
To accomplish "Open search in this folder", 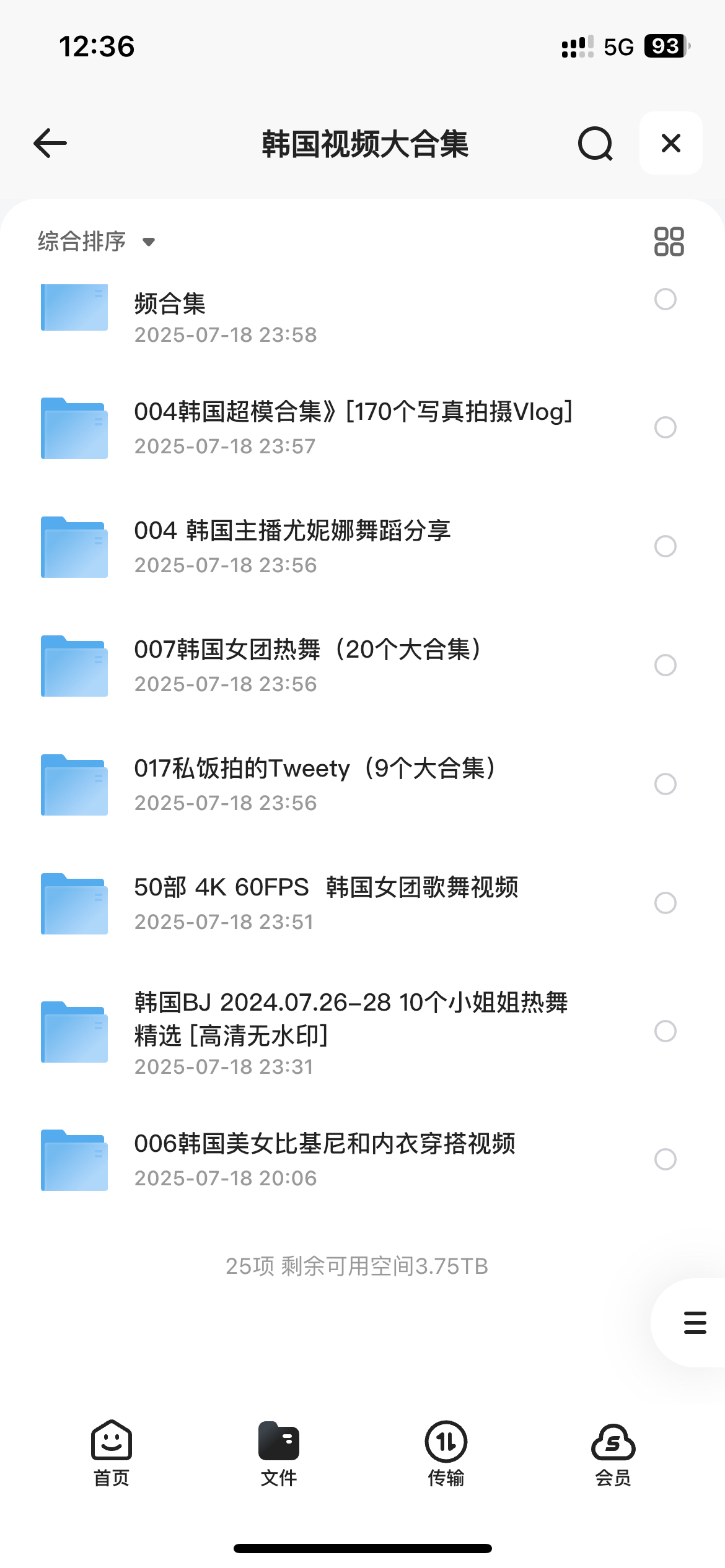I will pyautogui.click(x=595, y=144).
